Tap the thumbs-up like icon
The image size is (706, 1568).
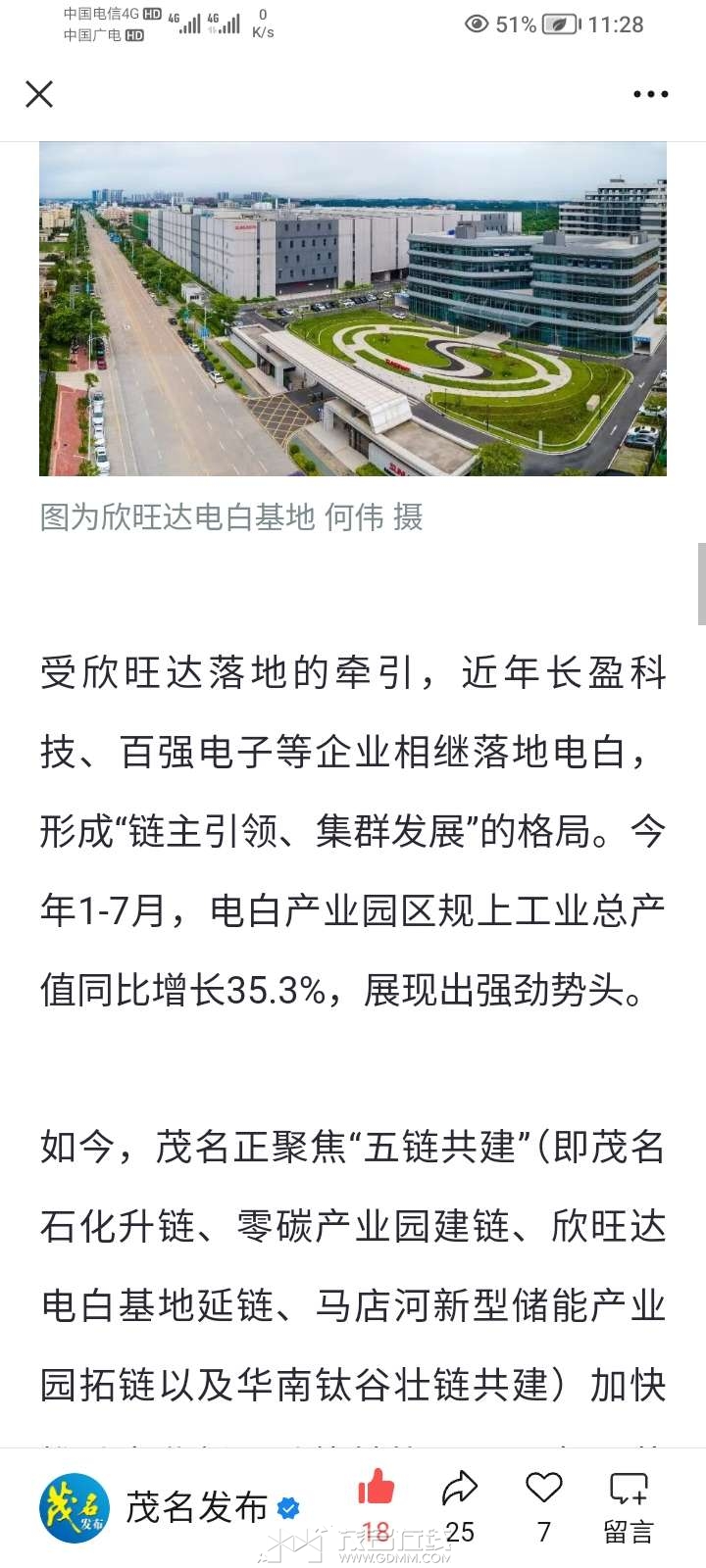(x=376, y=1489)
